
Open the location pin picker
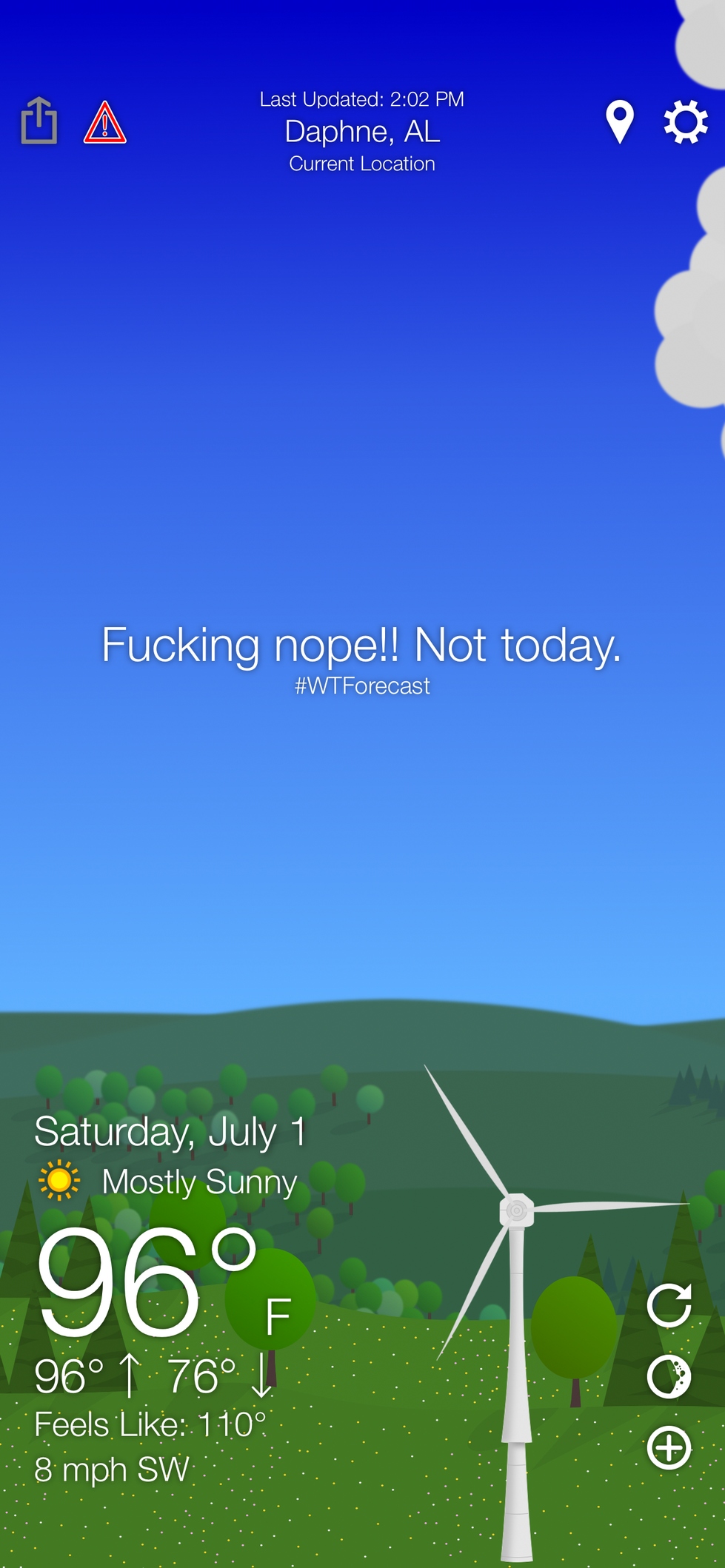point(620,122)
